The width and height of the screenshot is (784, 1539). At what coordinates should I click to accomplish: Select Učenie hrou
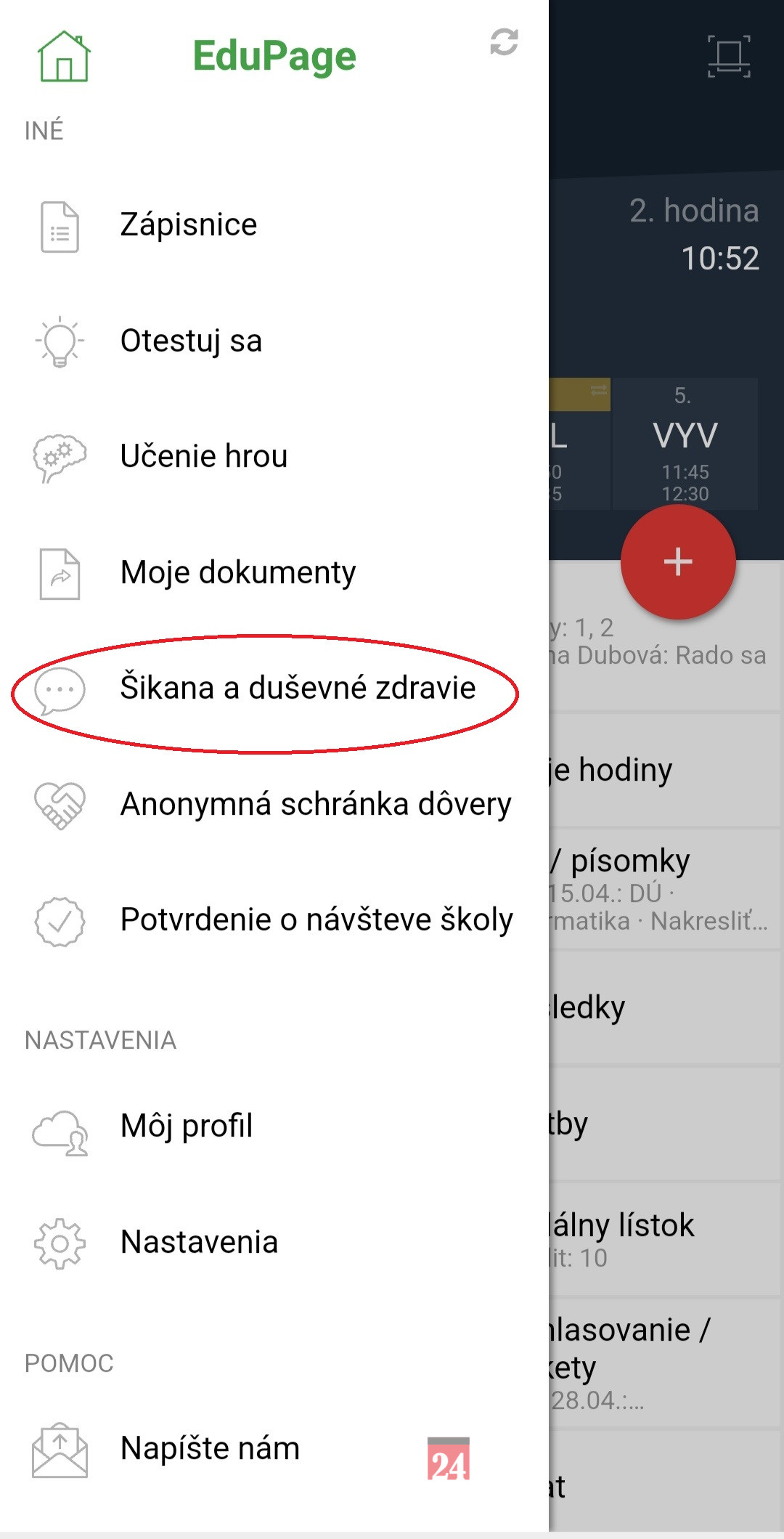click(x=274, y=457)
